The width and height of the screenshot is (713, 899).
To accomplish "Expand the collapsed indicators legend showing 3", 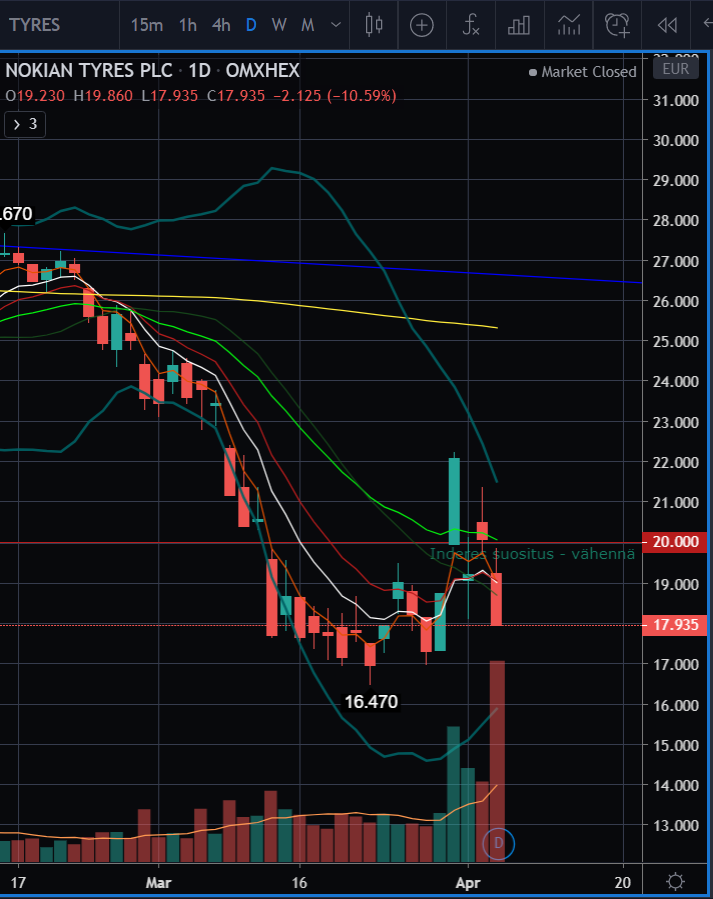I will 24,124.
